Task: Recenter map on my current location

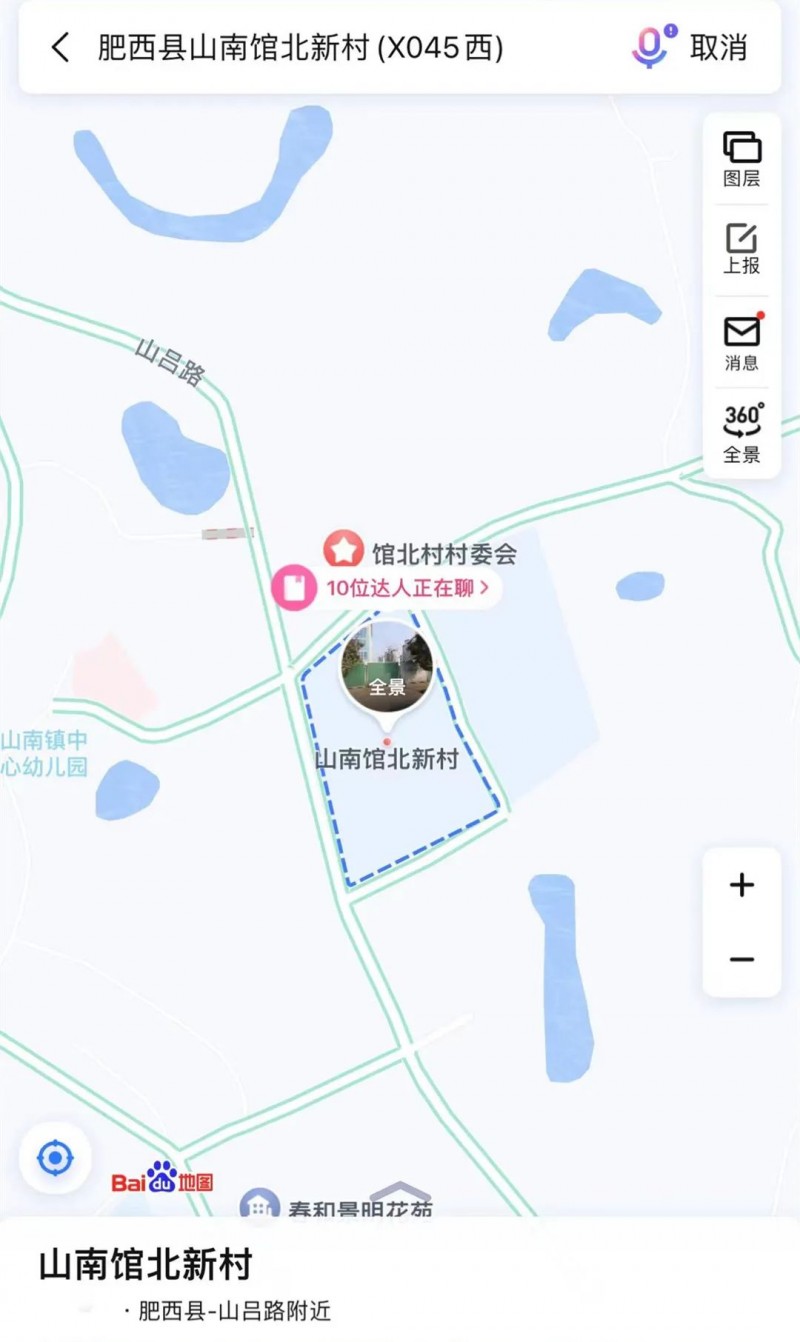Action: 55,1158
